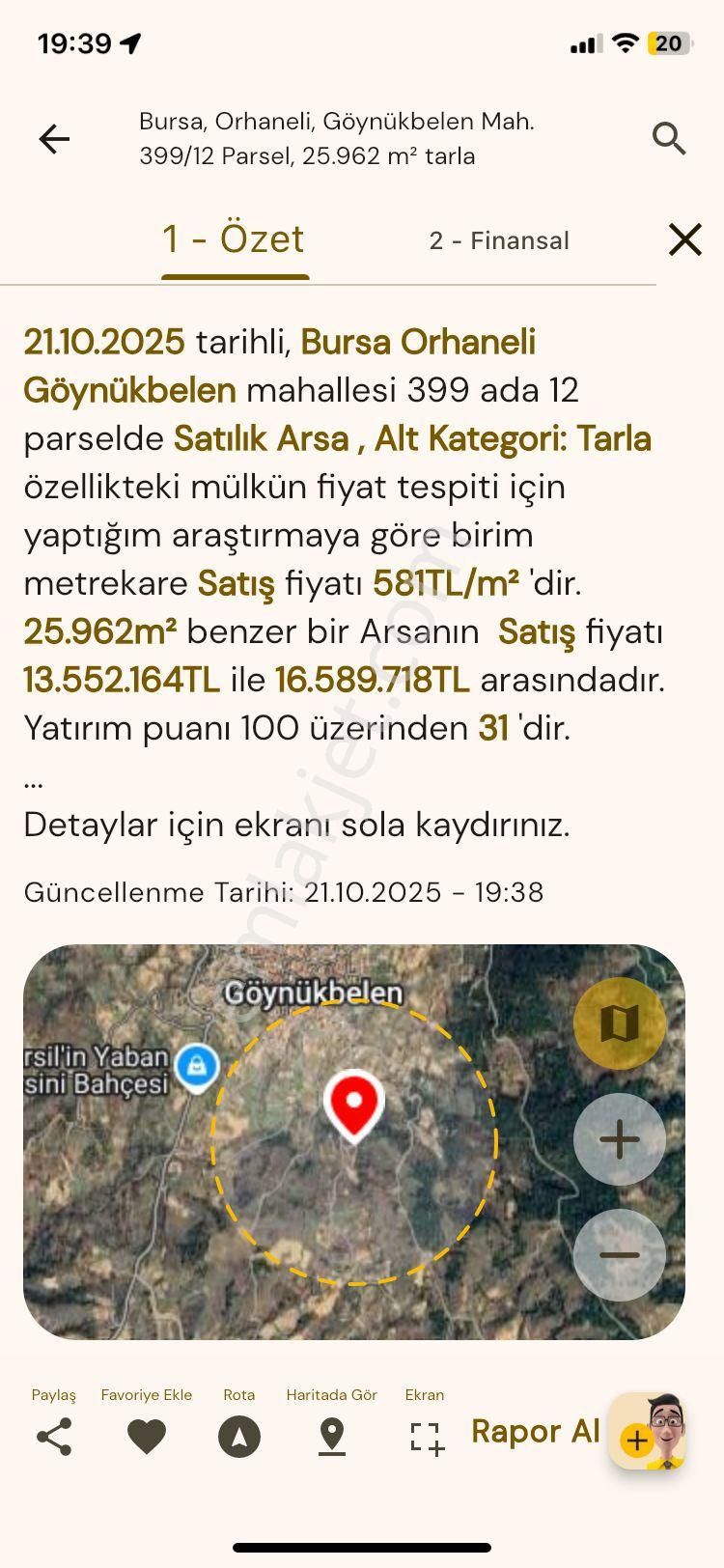This screenshot has width=724, height=1568.
Task: Switch map style with the map icon
Action: click(619, 1022)
